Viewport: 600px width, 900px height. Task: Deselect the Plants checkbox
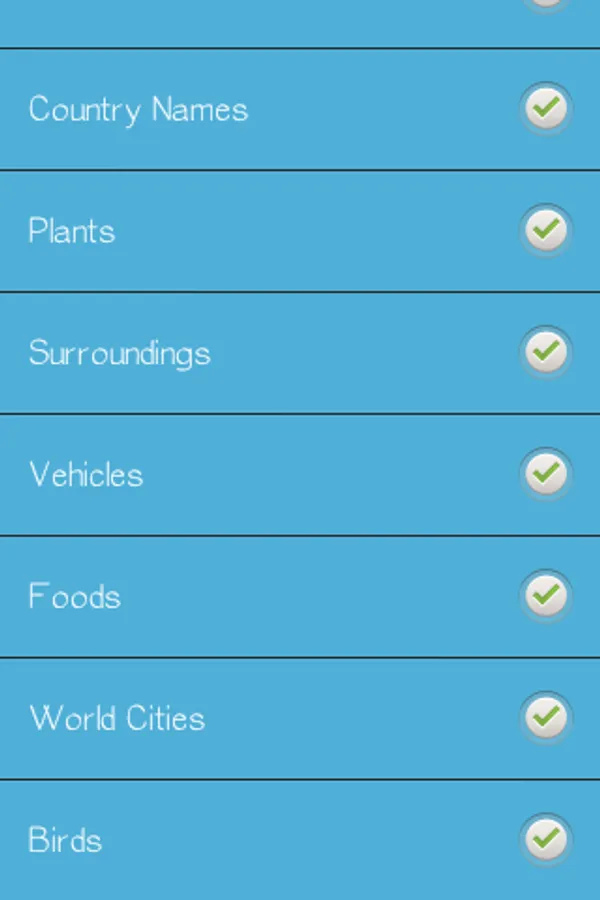click(x=546, y=230)
